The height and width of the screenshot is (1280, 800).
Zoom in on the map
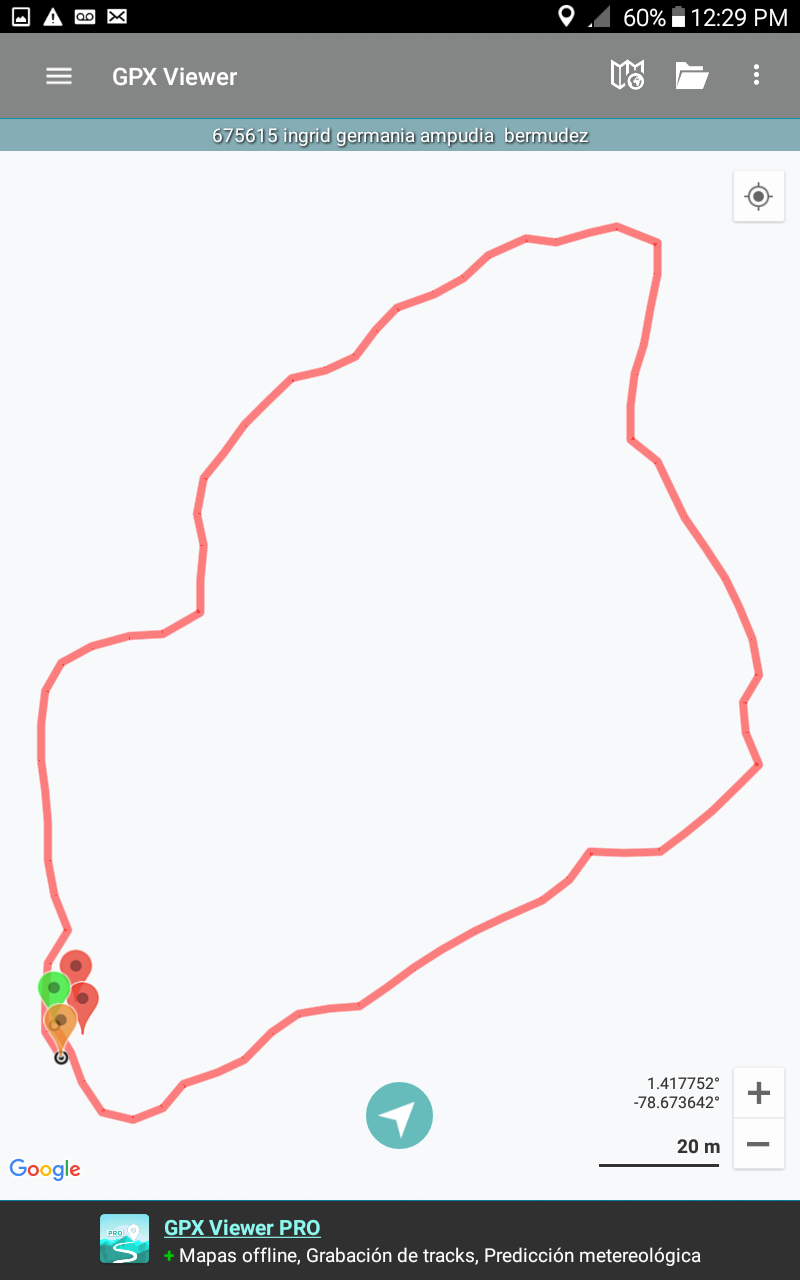coord(758,1093)
